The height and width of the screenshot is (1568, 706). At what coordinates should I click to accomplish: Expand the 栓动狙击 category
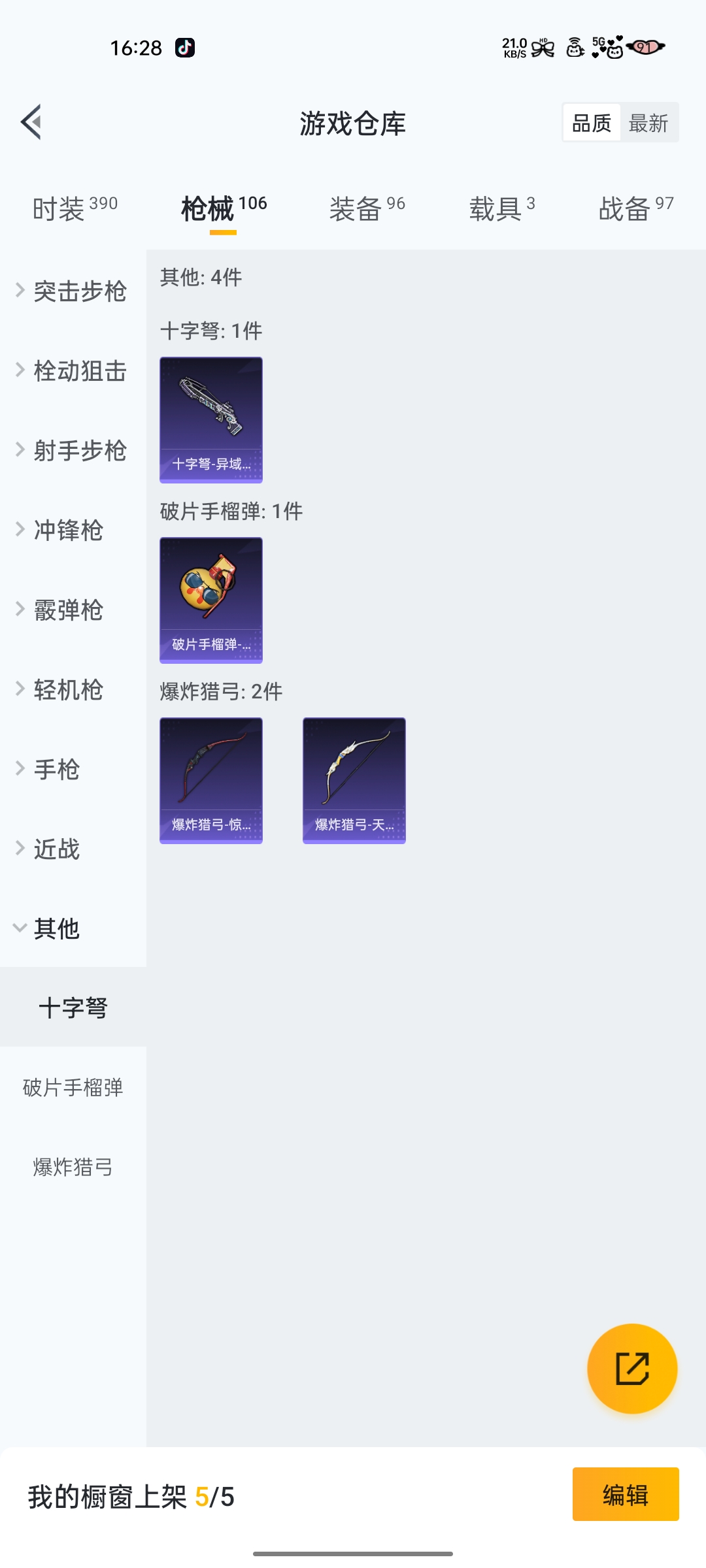coord(72,370)
